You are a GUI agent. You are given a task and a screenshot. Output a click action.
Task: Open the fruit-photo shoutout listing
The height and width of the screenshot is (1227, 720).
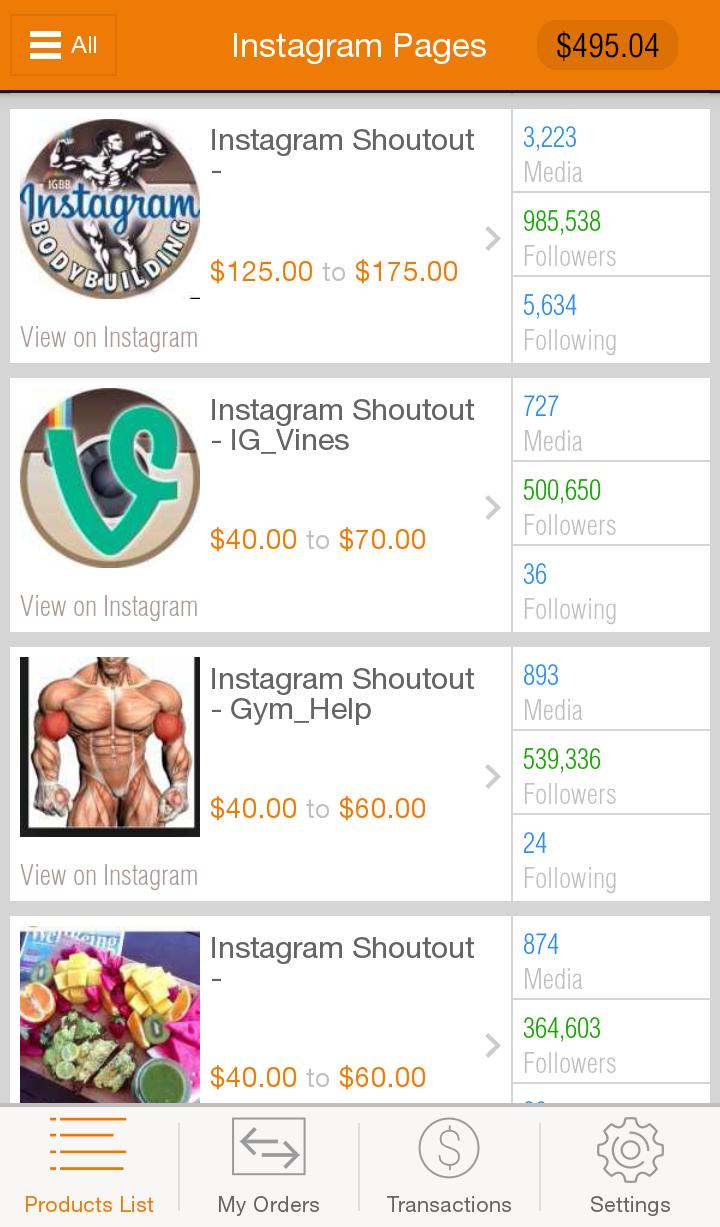[x=341, y=1010]
